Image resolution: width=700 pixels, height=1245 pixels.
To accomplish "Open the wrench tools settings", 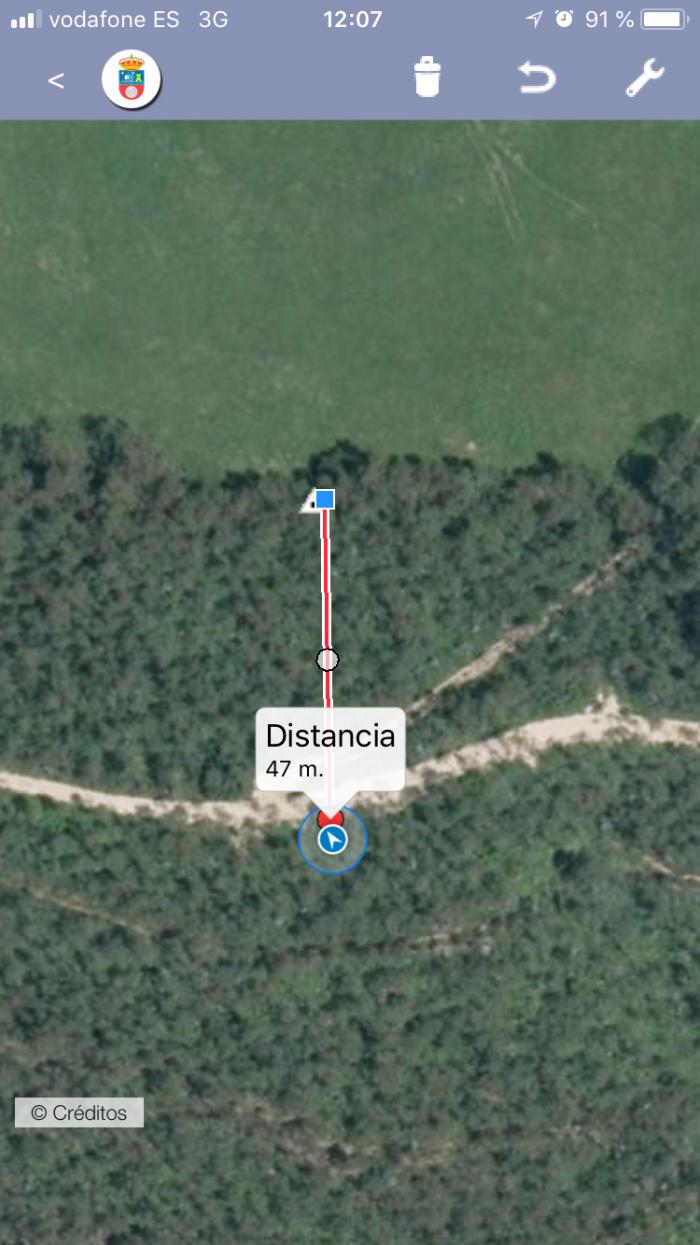I will pos(645,77).
